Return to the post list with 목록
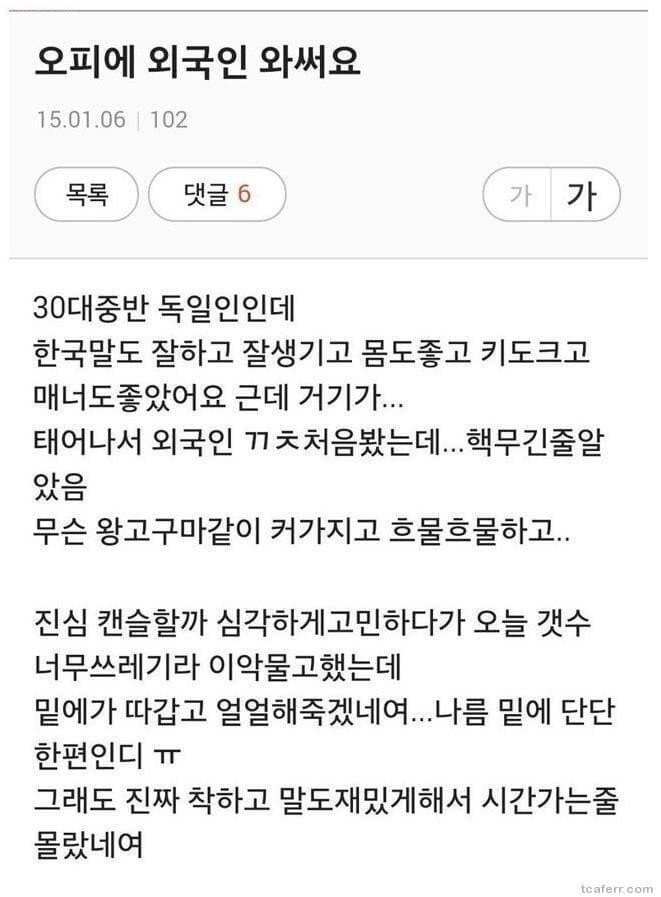This screenshot has height=897, width=661. pos(86,194)
